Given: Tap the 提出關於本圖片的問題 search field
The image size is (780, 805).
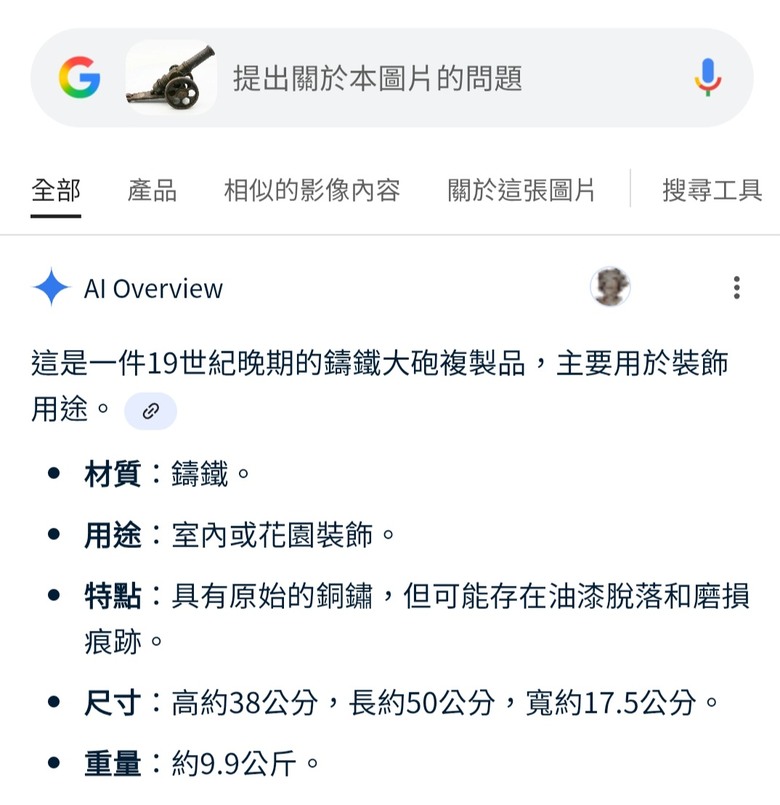Looking at the screenshot, I should (440, 78).
